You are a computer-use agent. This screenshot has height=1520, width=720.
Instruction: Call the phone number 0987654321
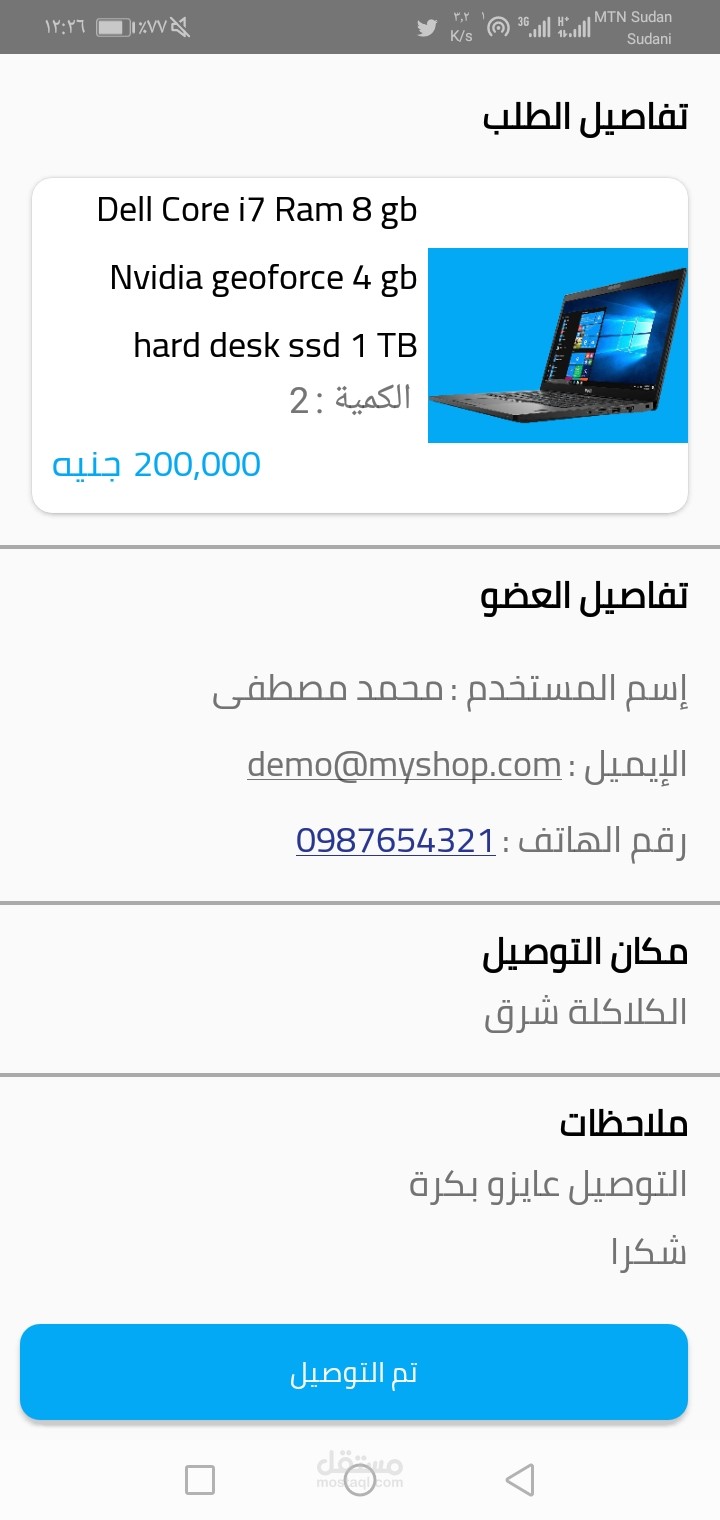396,841
